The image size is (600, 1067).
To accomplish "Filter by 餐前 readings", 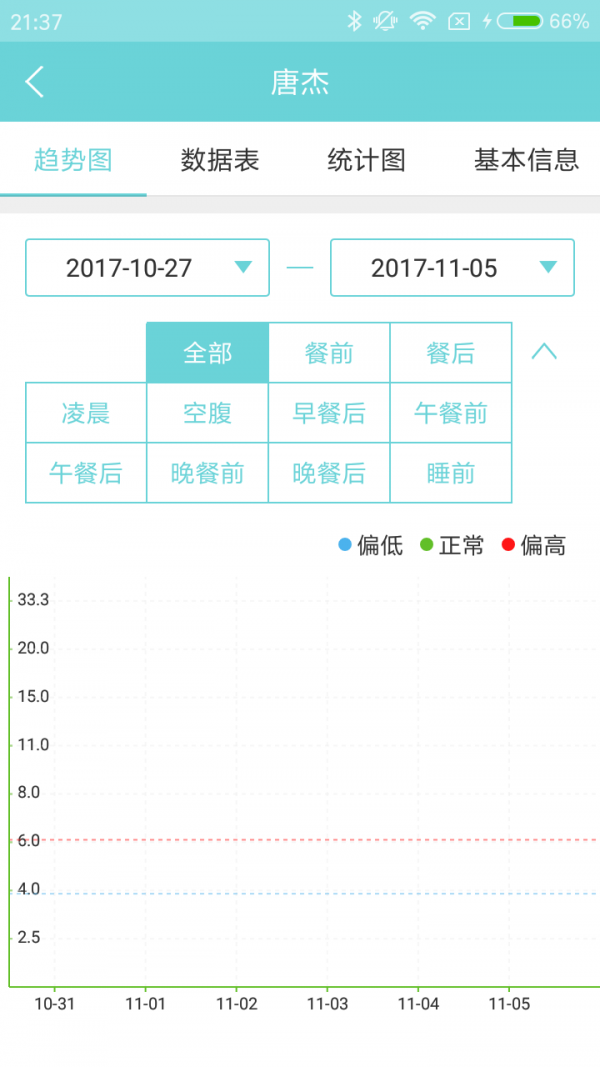I will (329, 353).
